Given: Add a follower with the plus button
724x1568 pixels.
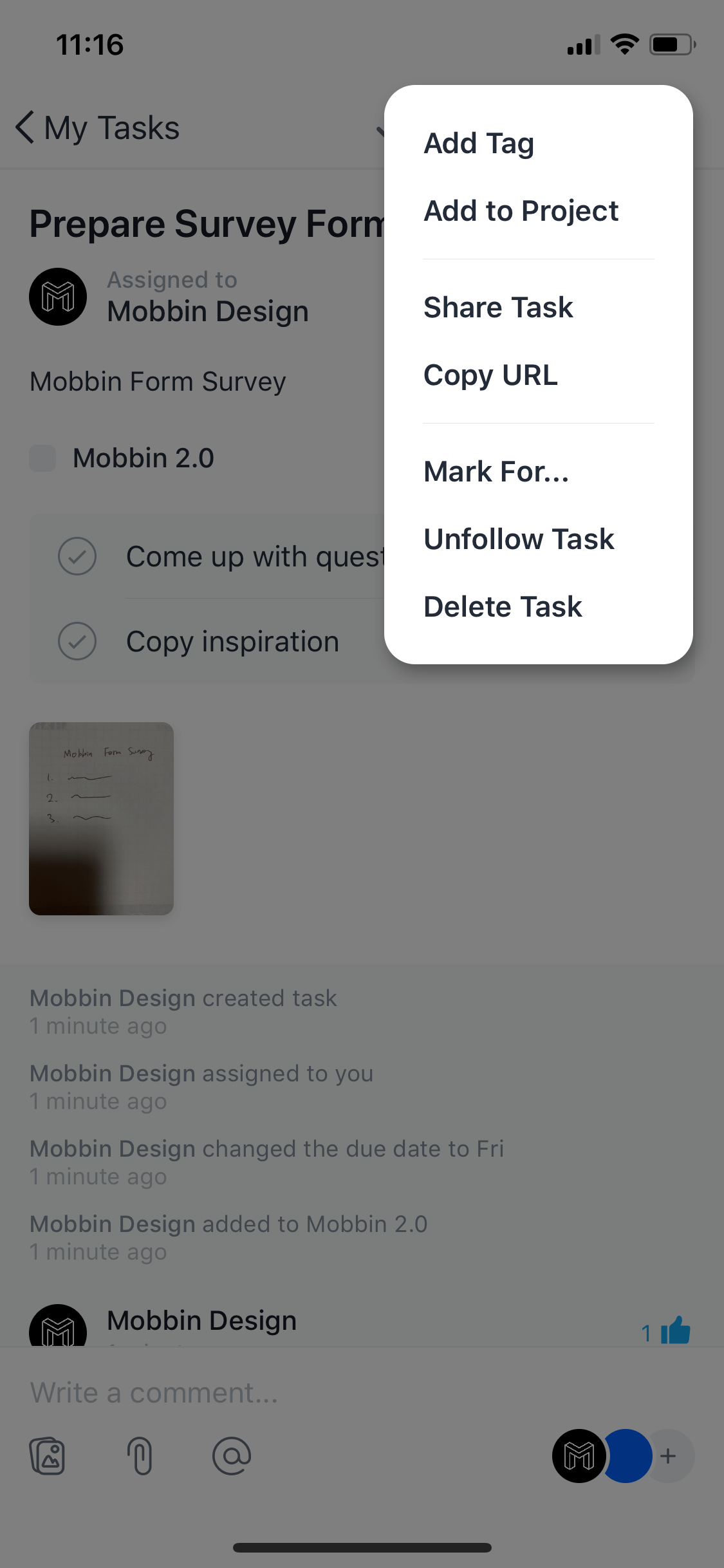Looking at the screenshot, I should [x=669, y=1456].
